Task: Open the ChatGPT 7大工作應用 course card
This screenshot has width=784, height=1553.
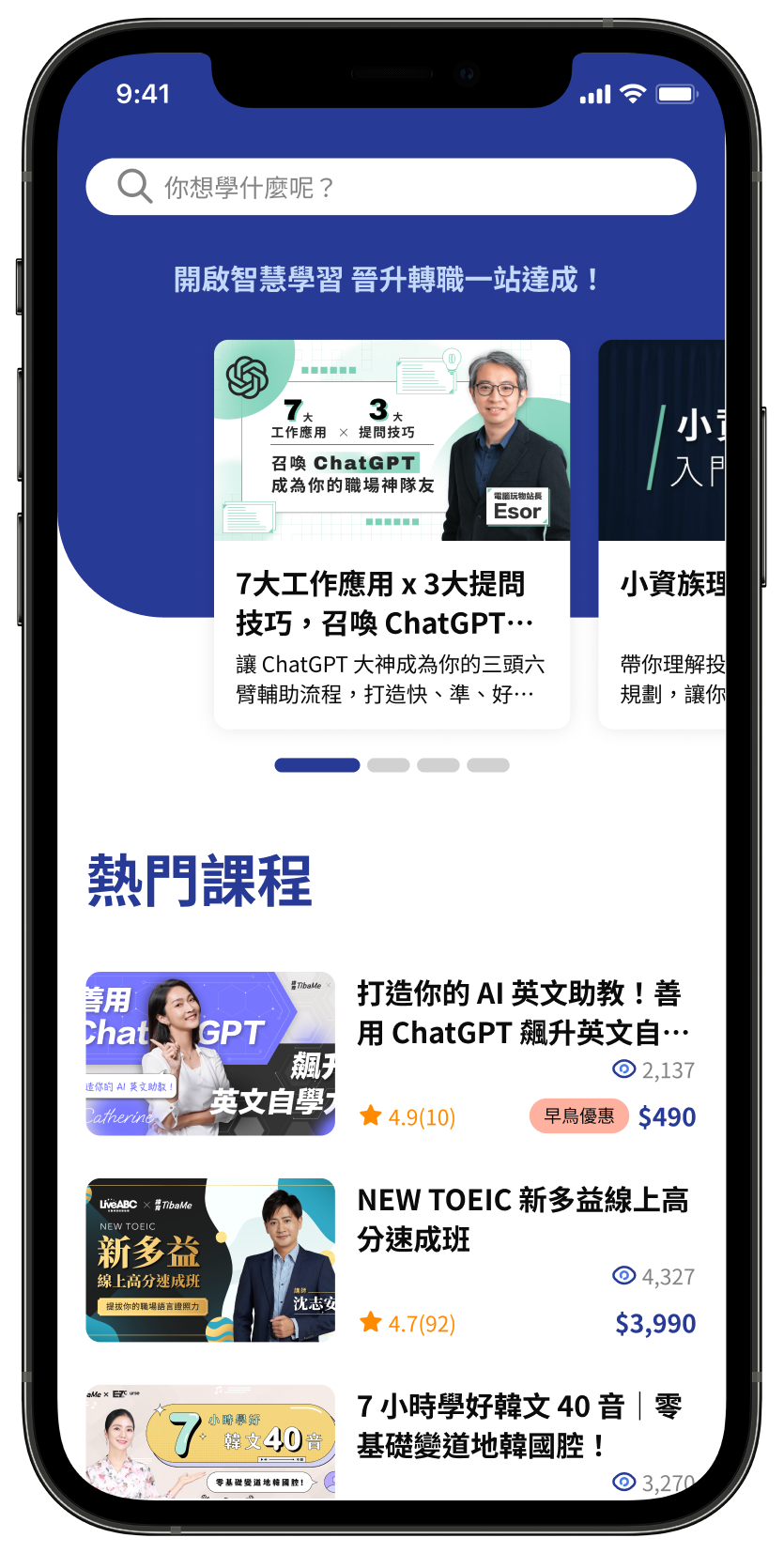Action: pos(392,534)
